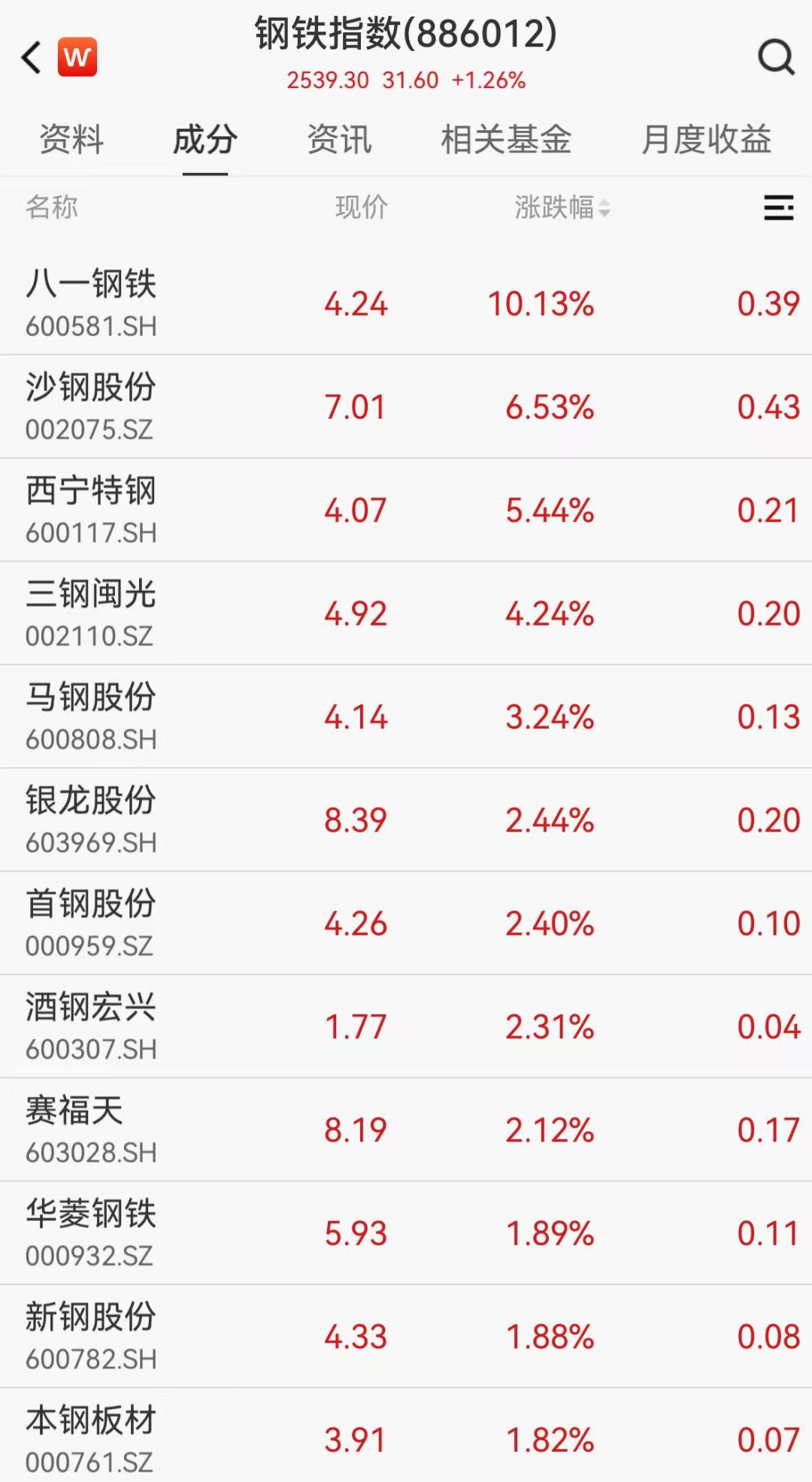
Task: Open the 相关基金 tab
Action: (x=506, y=140)
